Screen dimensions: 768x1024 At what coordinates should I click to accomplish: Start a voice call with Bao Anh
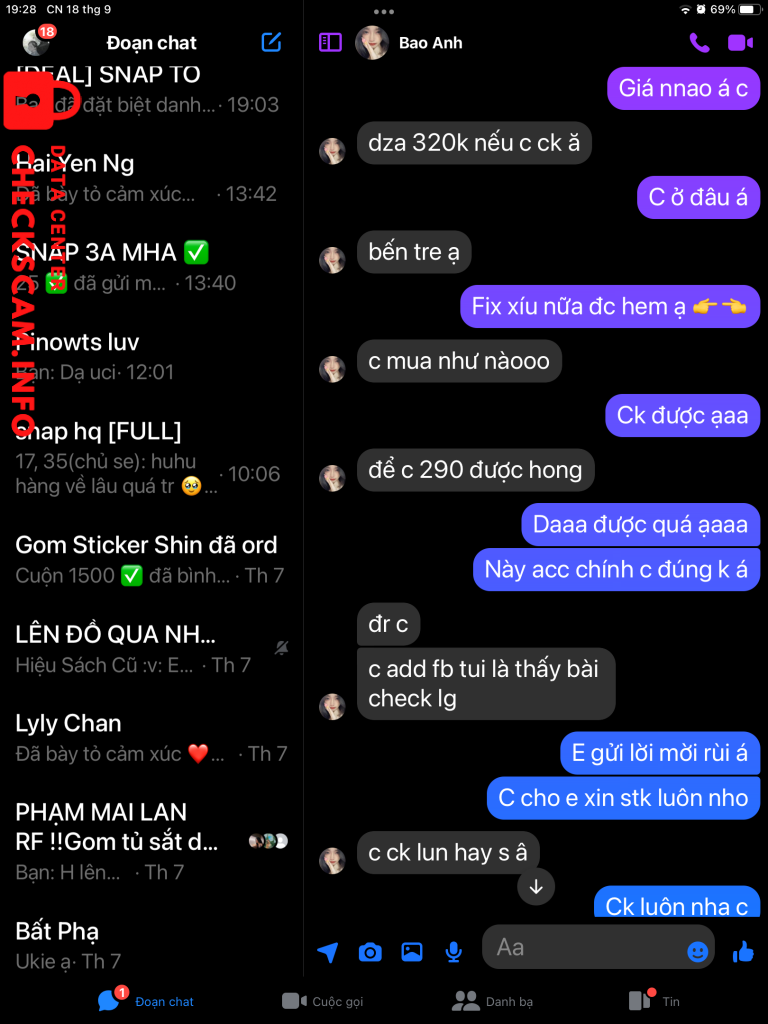(699, 42)
